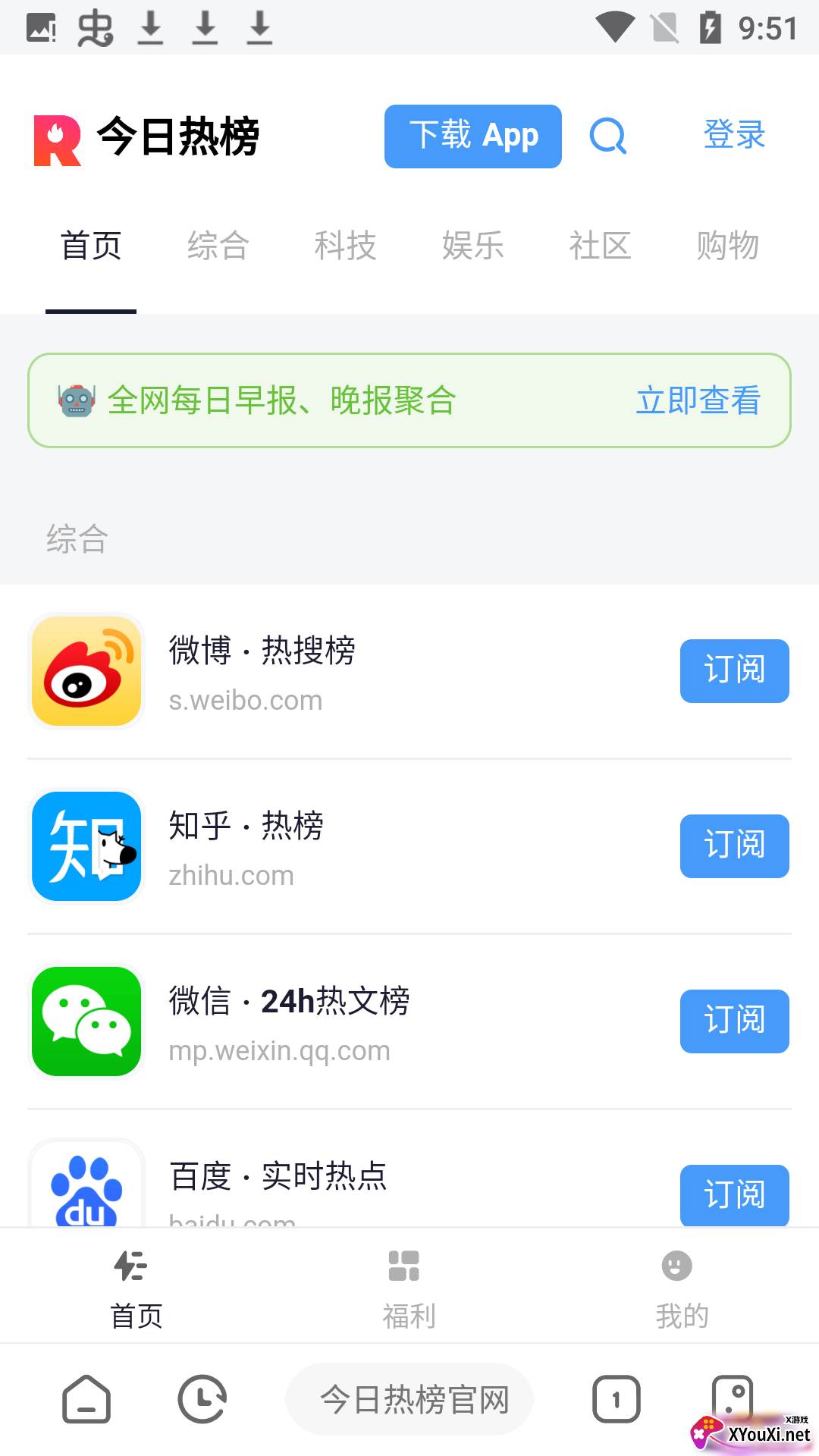Open the search magnifier icon
This screenshot has width=819, height=1456.
coord(608,136)
